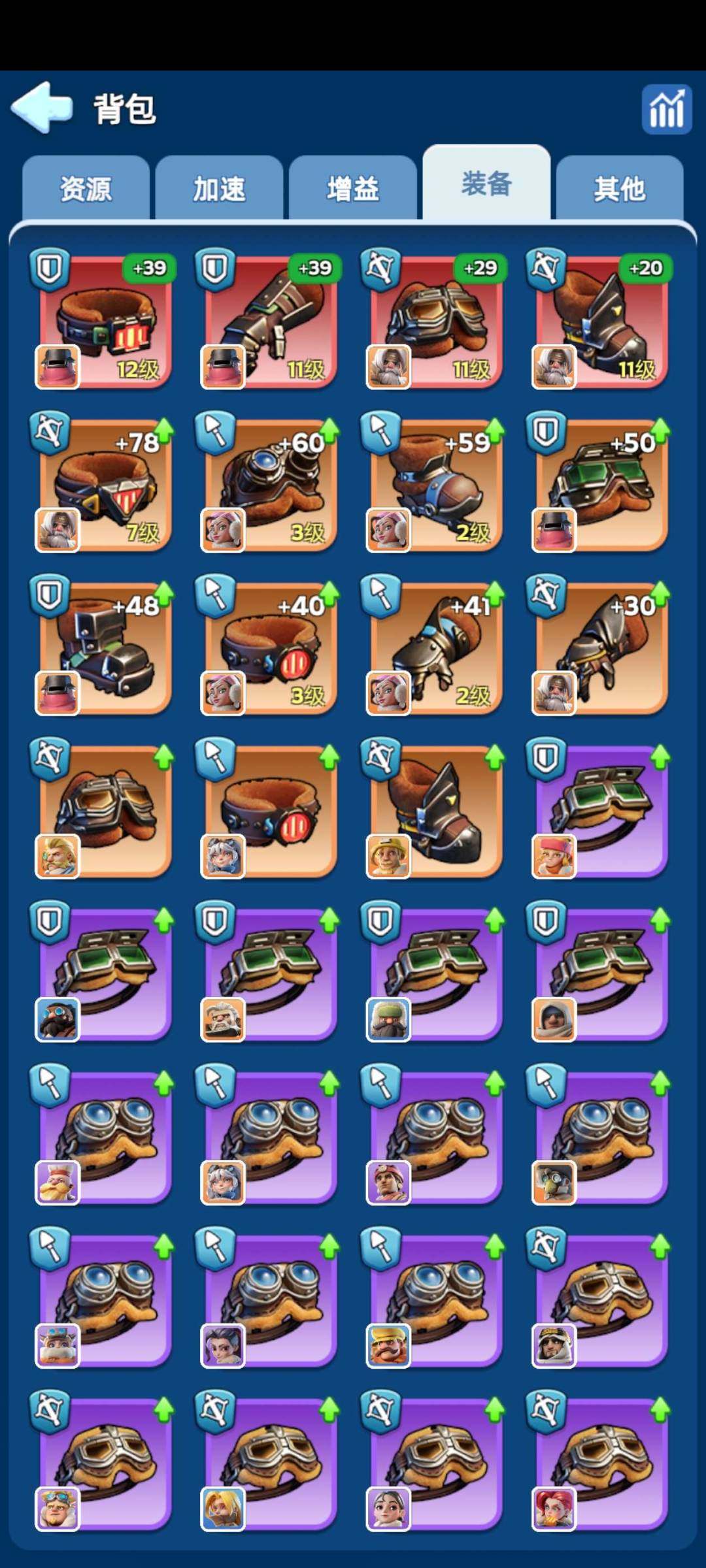Open the 增益 tab
Screen dimensions: 706x1568
click(352, 189)
